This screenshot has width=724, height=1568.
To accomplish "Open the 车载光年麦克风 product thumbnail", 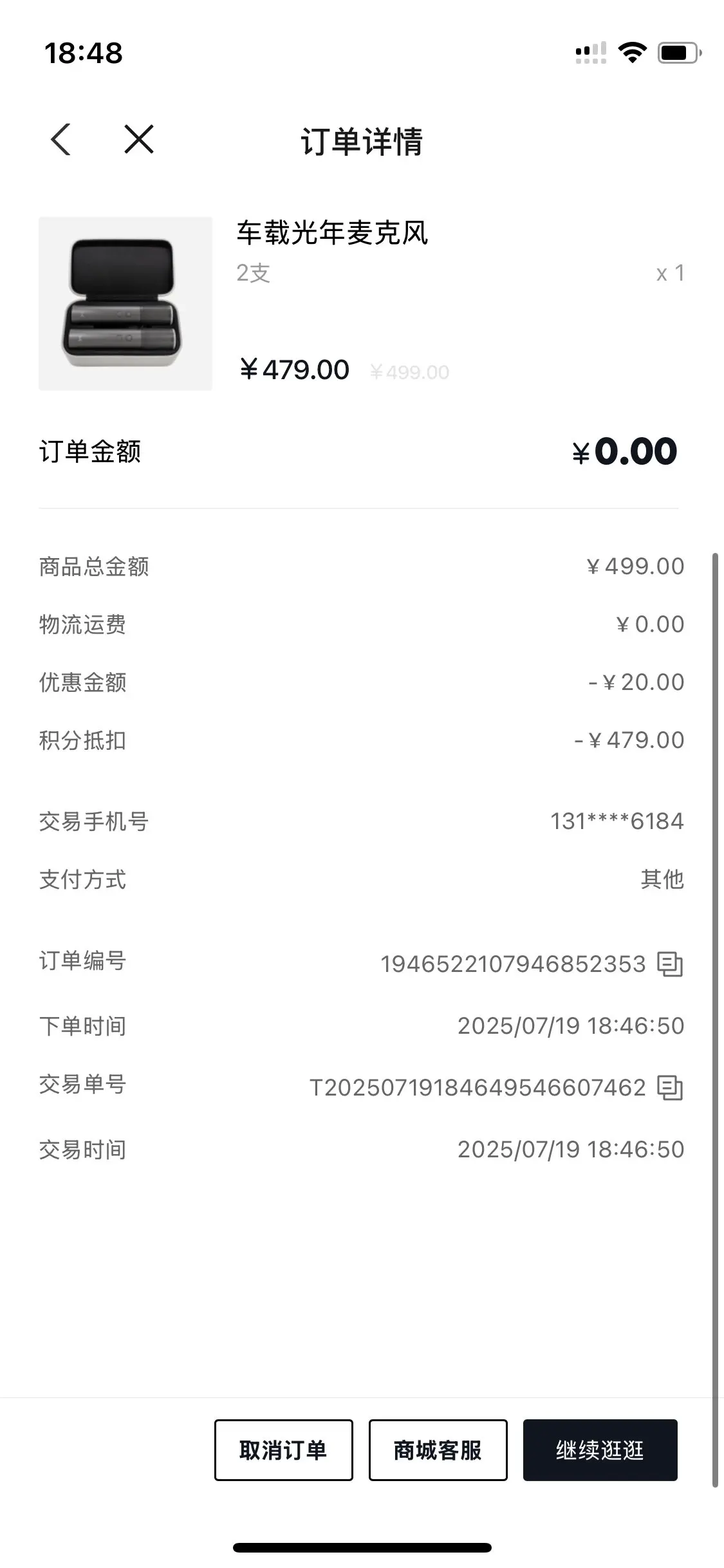I will pos(125,303).
